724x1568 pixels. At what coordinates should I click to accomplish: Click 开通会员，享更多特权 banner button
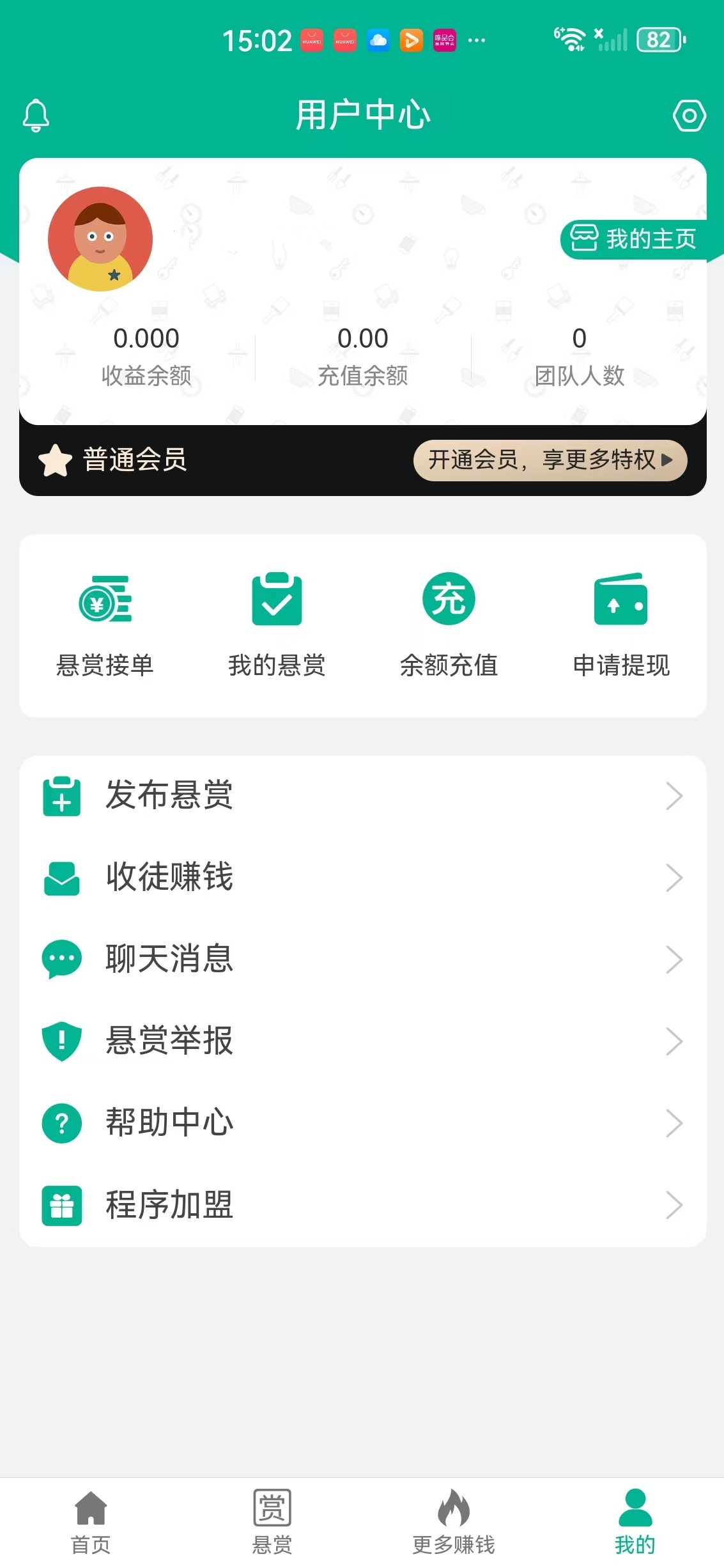point(548,460)
